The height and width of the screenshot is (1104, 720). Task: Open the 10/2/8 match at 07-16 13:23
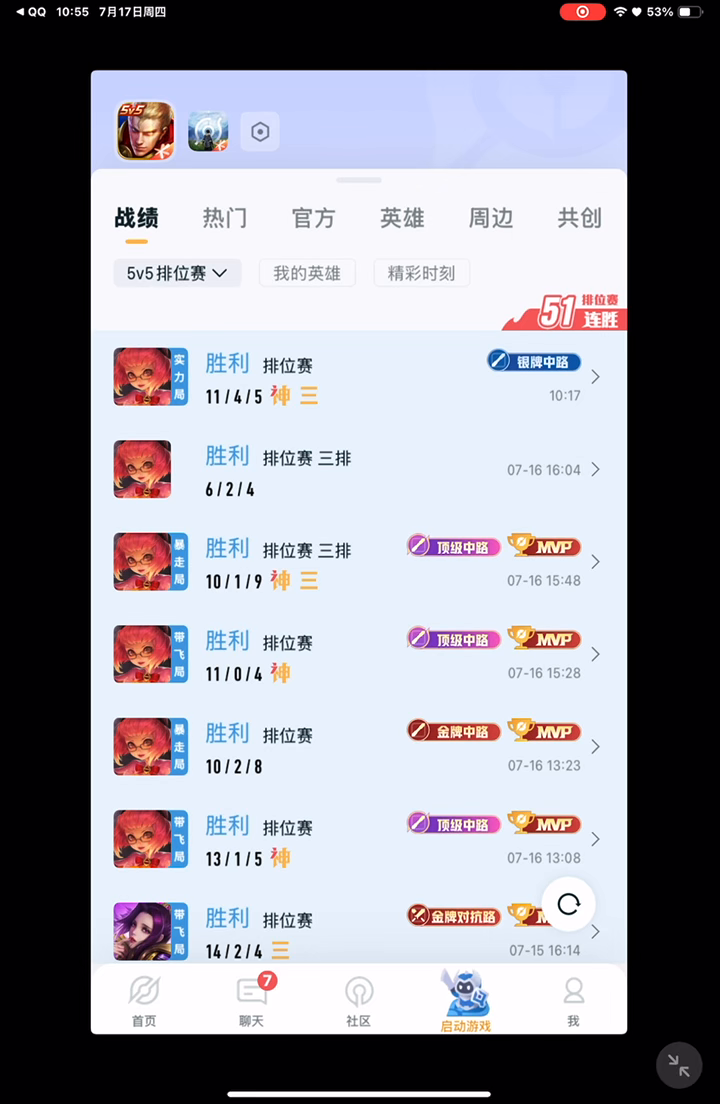click(358, 747)
